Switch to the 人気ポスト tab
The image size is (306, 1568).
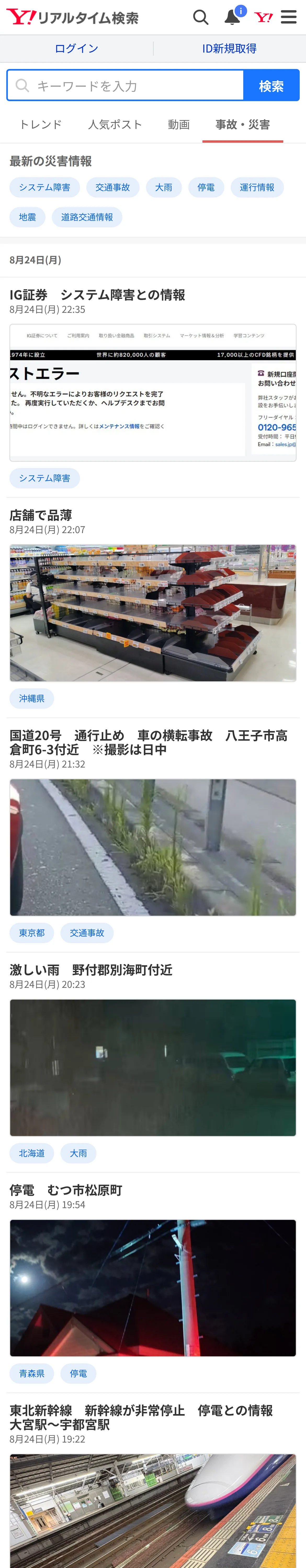tap(115, 124)
